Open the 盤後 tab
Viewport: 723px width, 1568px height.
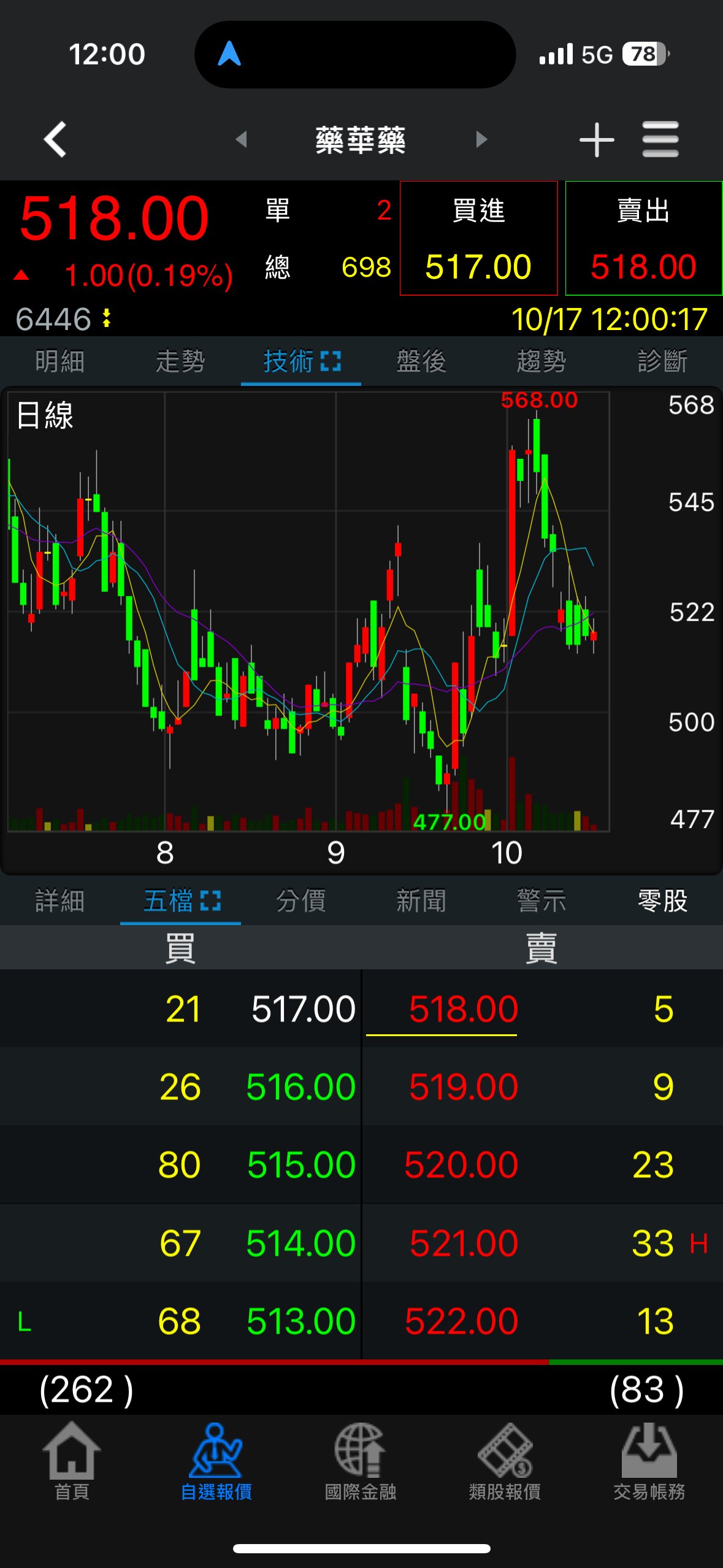pos(421,361)
